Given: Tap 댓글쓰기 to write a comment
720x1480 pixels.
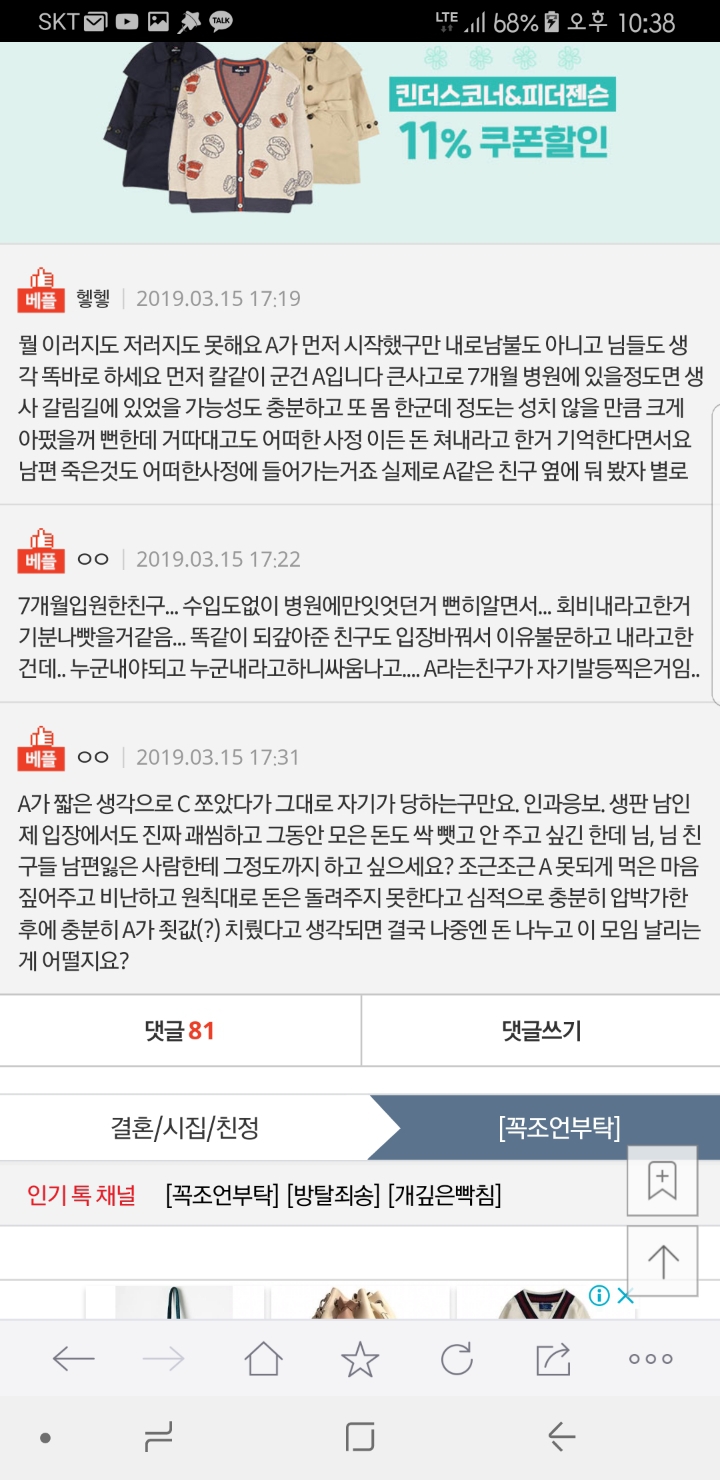Looking at the screenshot, I should pos(541,1030).
